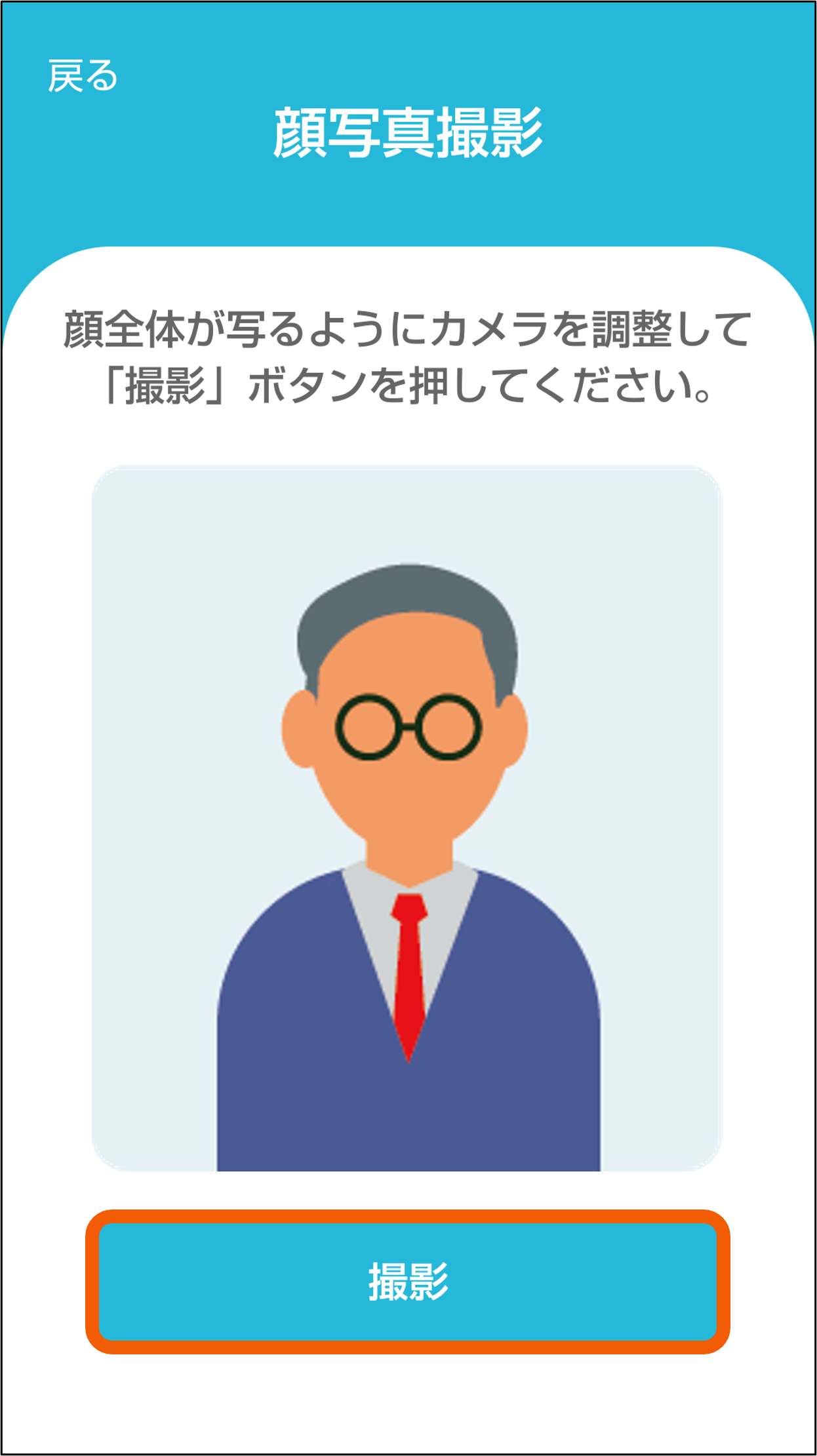Tap the 撮影 button to take photo
817x1456 pixels.
click(x=407, y=1282)
